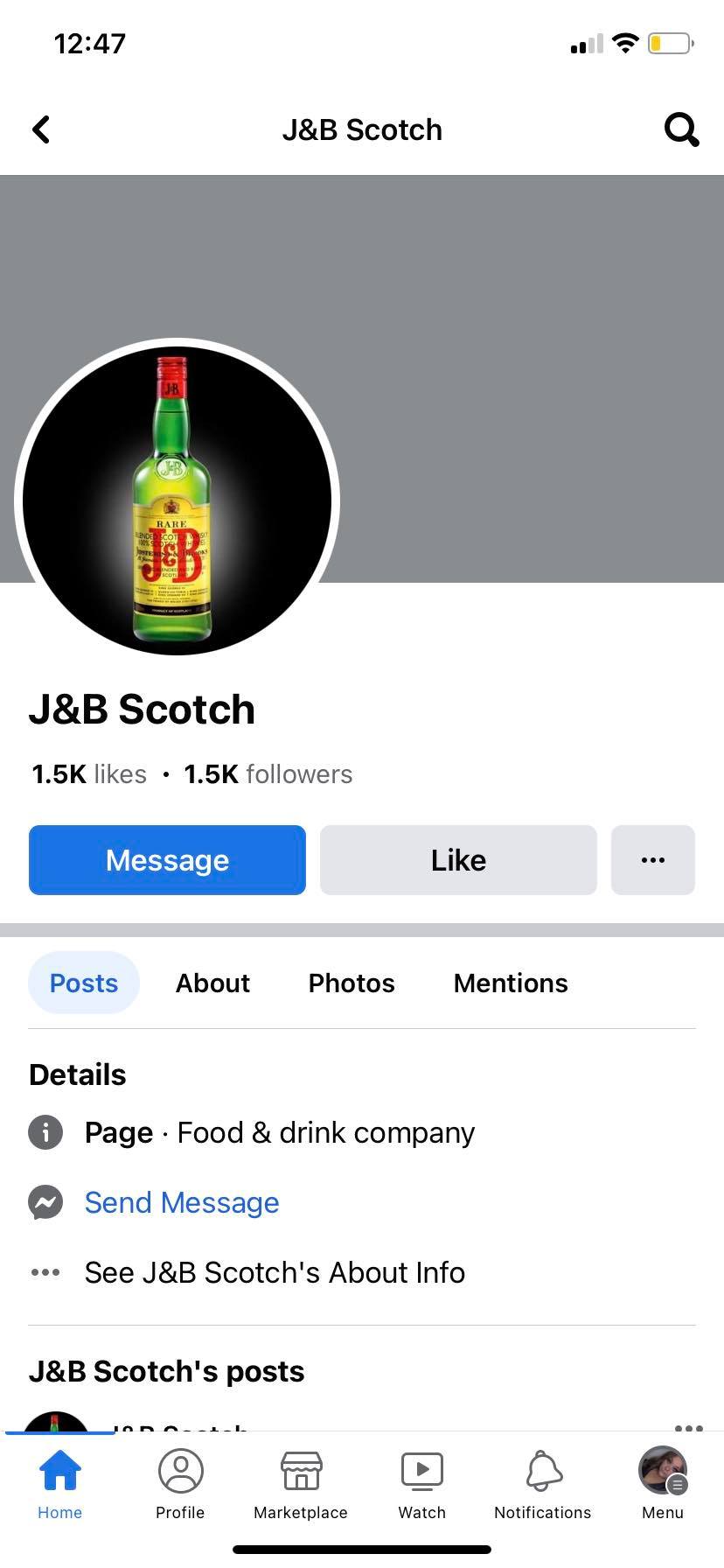Open Marketplace
Screen dimensions: 724x1568
click(301, 1482)
